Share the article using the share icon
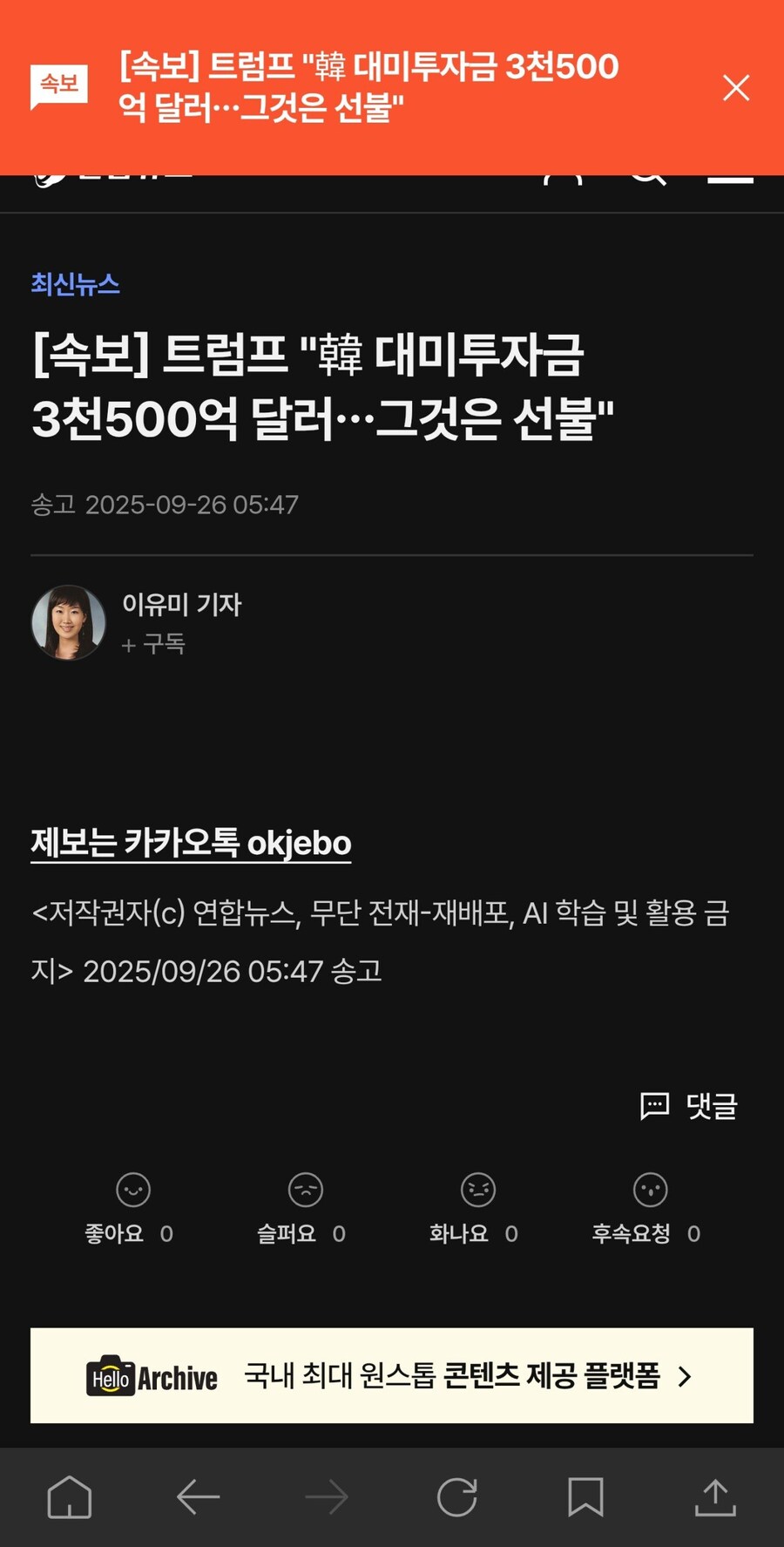This screenshot has height=1547, width=784. [x=714, y=1497]
